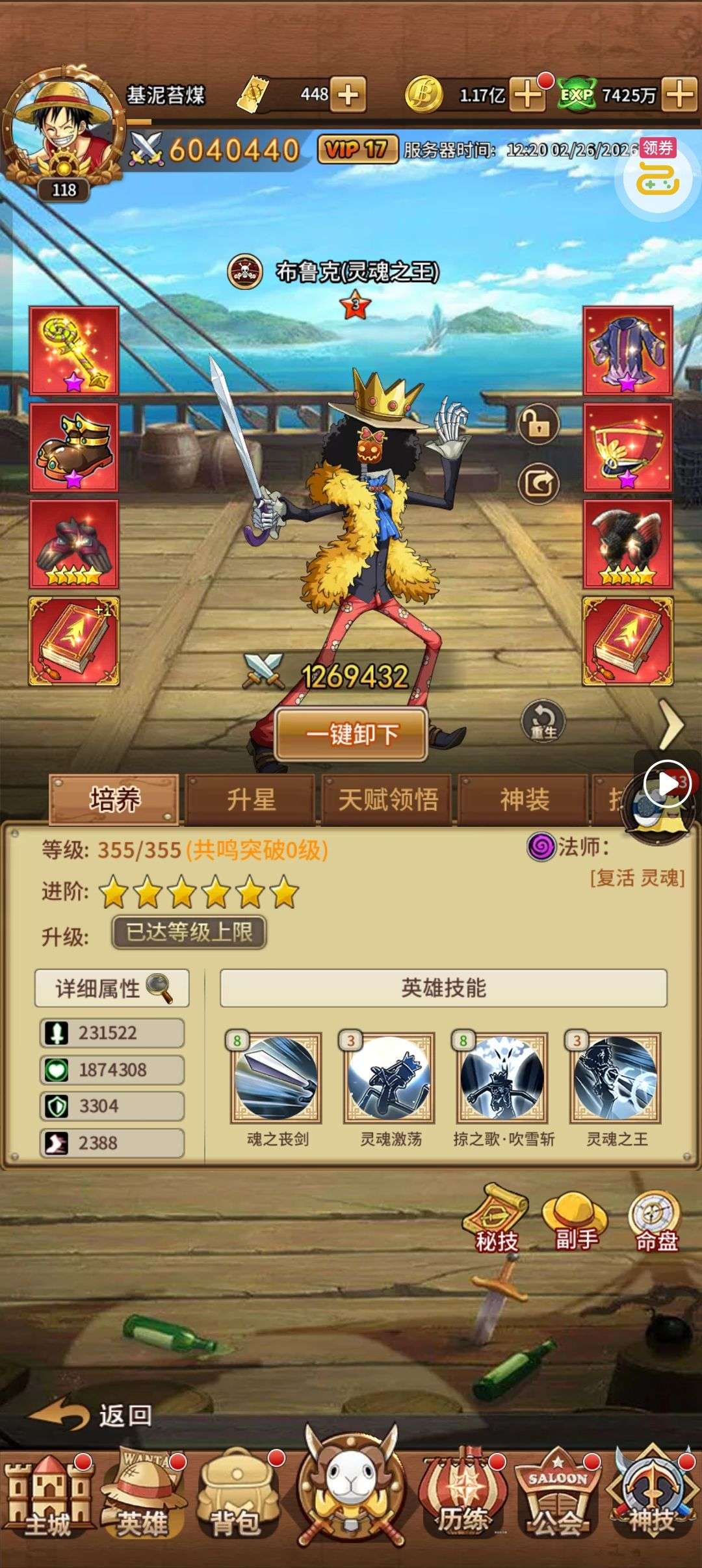Open the golden key equipment slot
702x1568 pixels.
tap(74, 351)
